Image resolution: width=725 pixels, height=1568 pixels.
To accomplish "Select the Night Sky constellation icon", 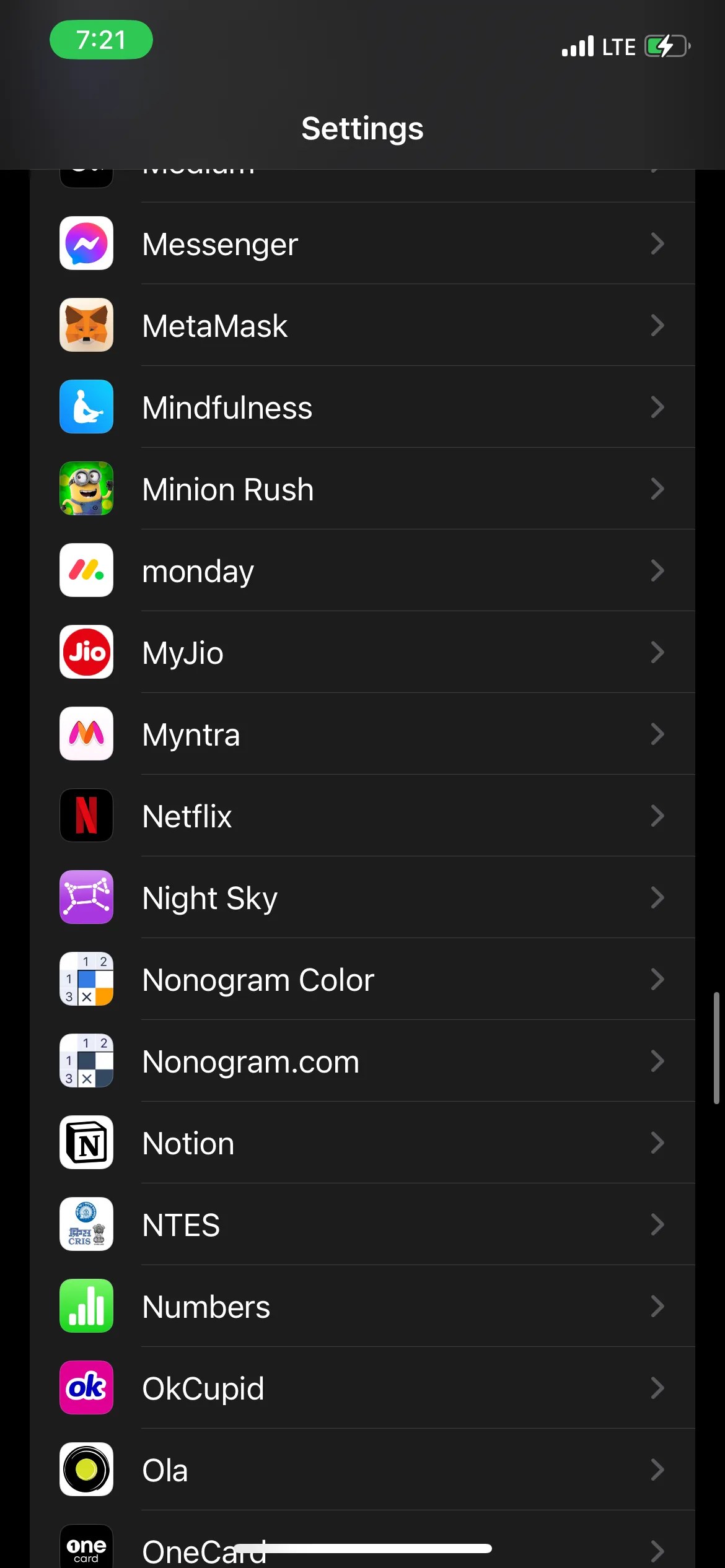I will pos(86,897).
